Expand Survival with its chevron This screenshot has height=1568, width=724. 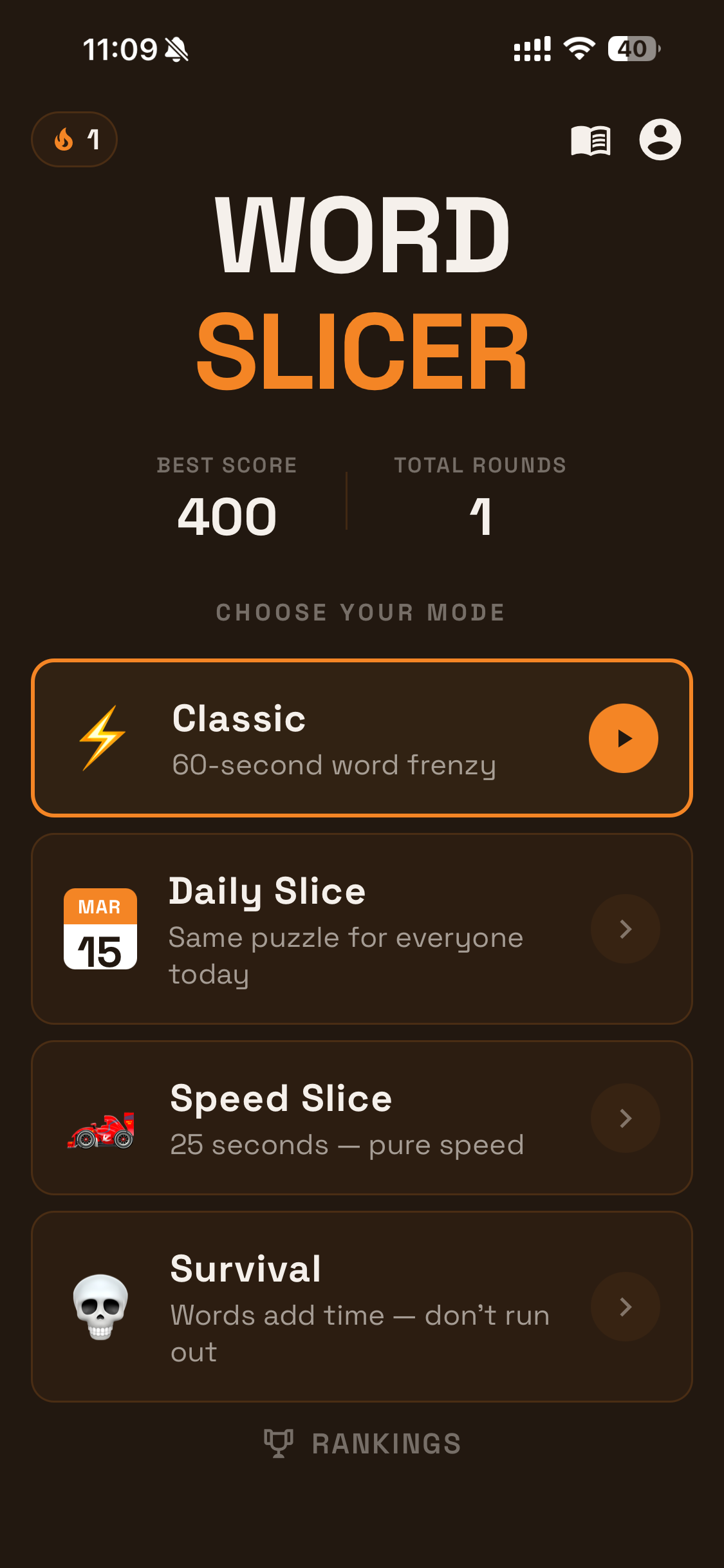pos(625,1307)
